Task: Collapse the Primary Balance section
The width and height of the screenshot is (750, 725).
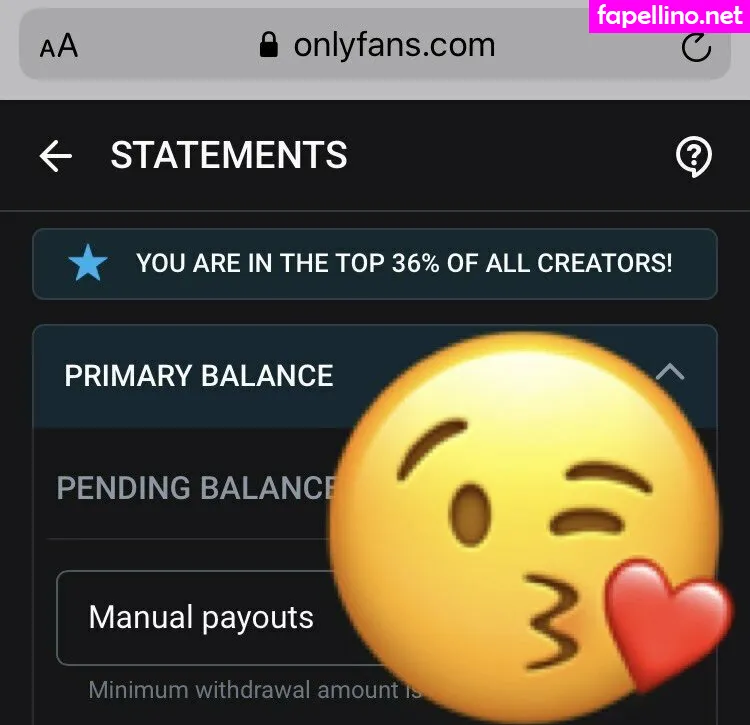Action: pos(670,373)
